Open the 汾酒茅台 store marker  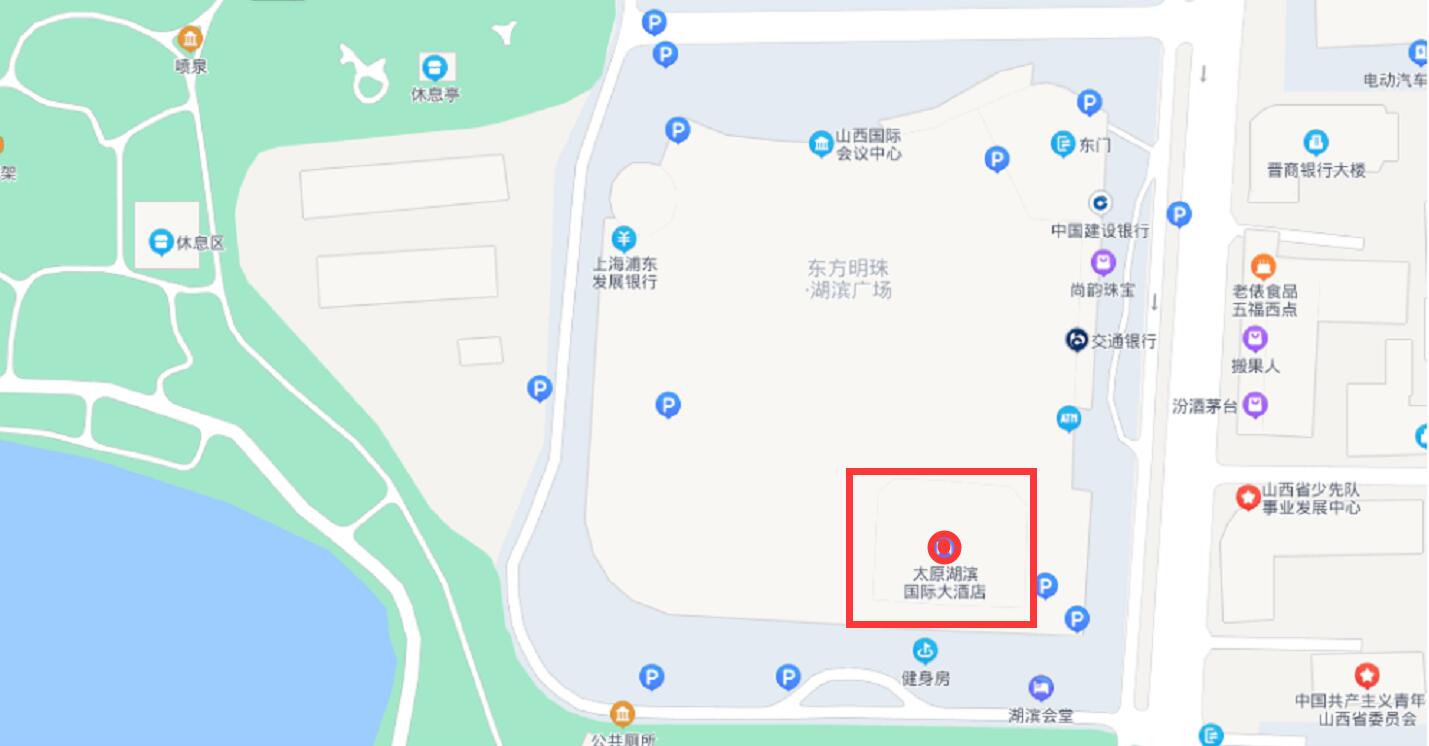(x=1256, y=405)
